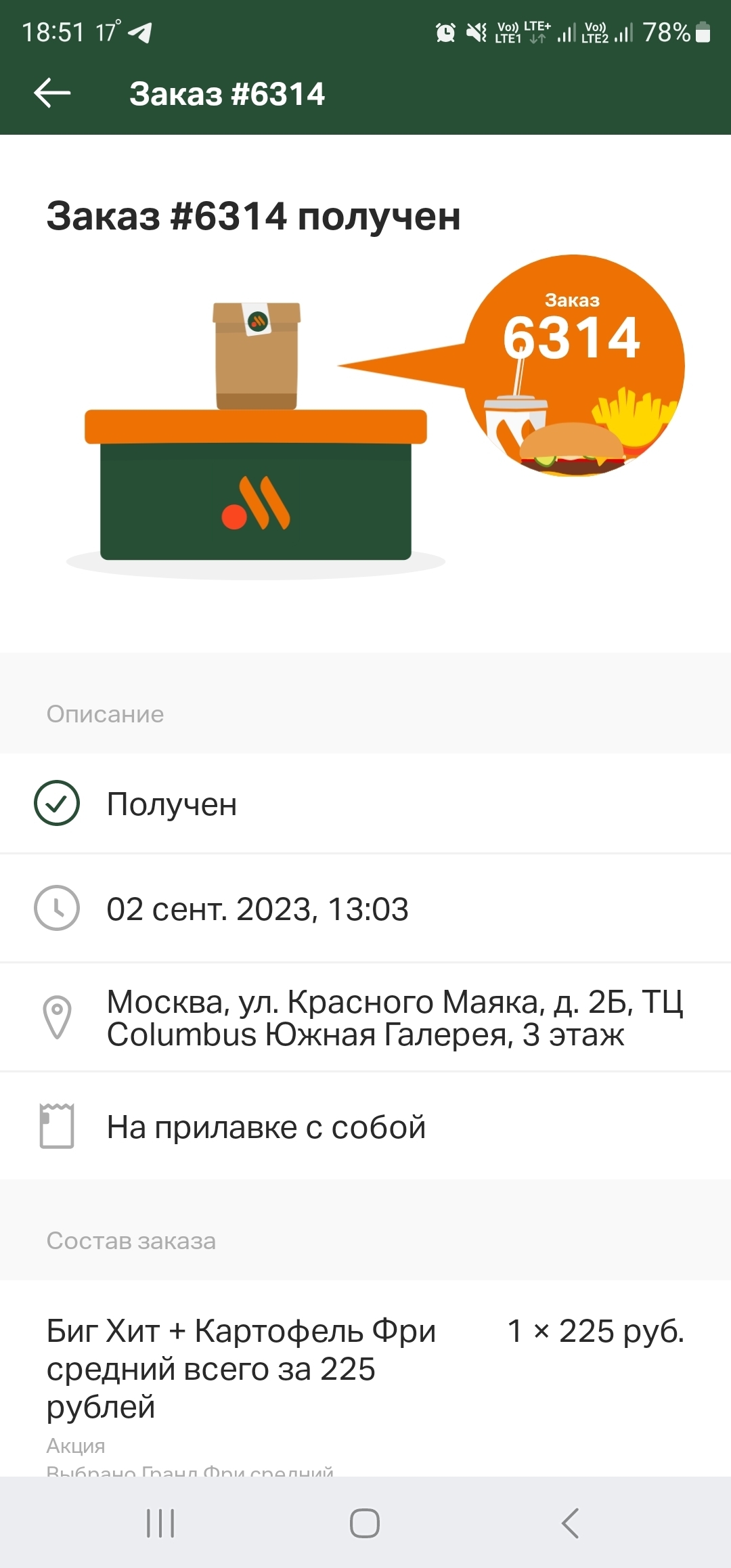The image size is (731, 1568).
Task: Open the system recent apps view
Action: click(160, 1523)
